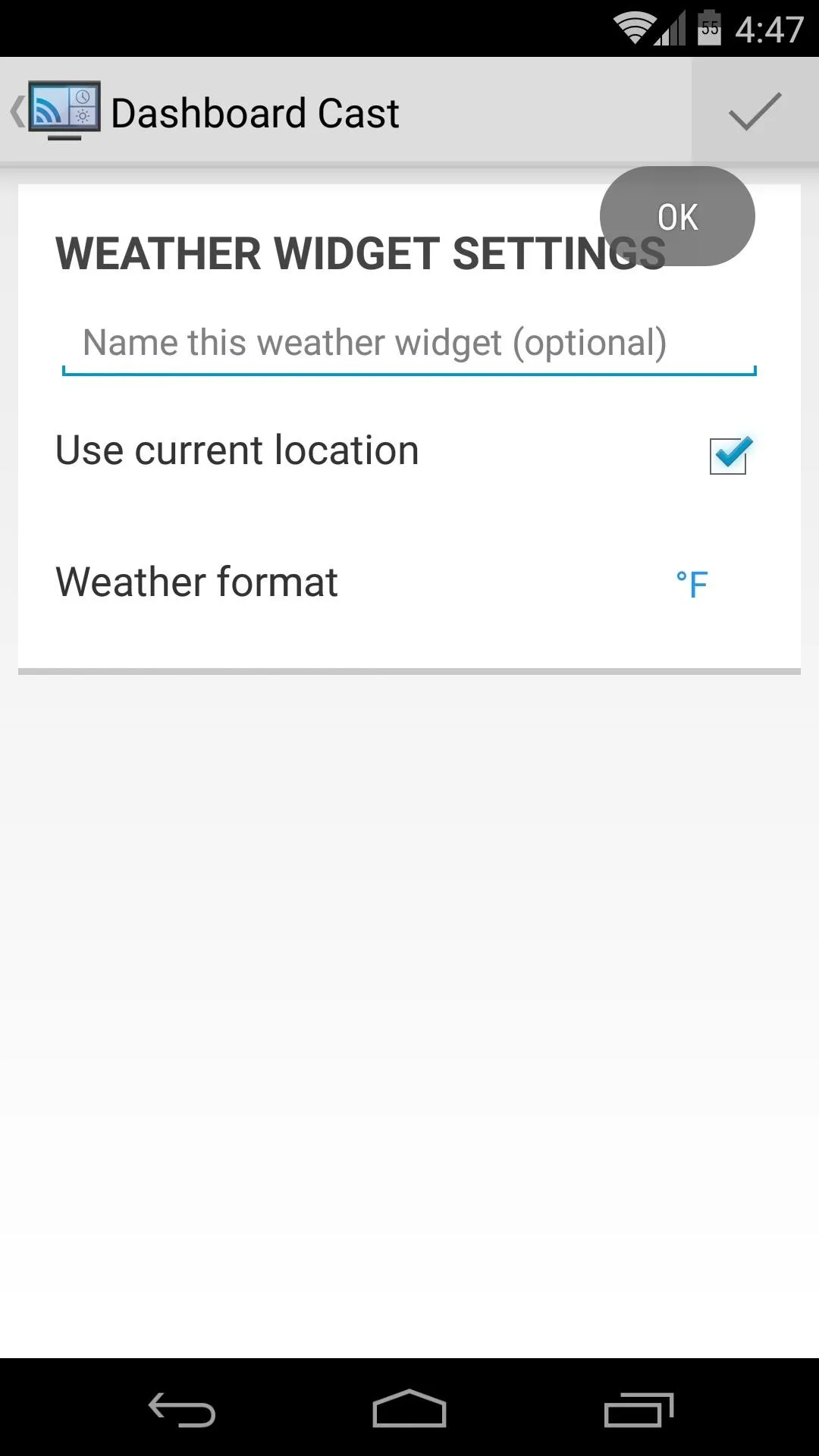Confirm settings with the checkmark icon

755,111
